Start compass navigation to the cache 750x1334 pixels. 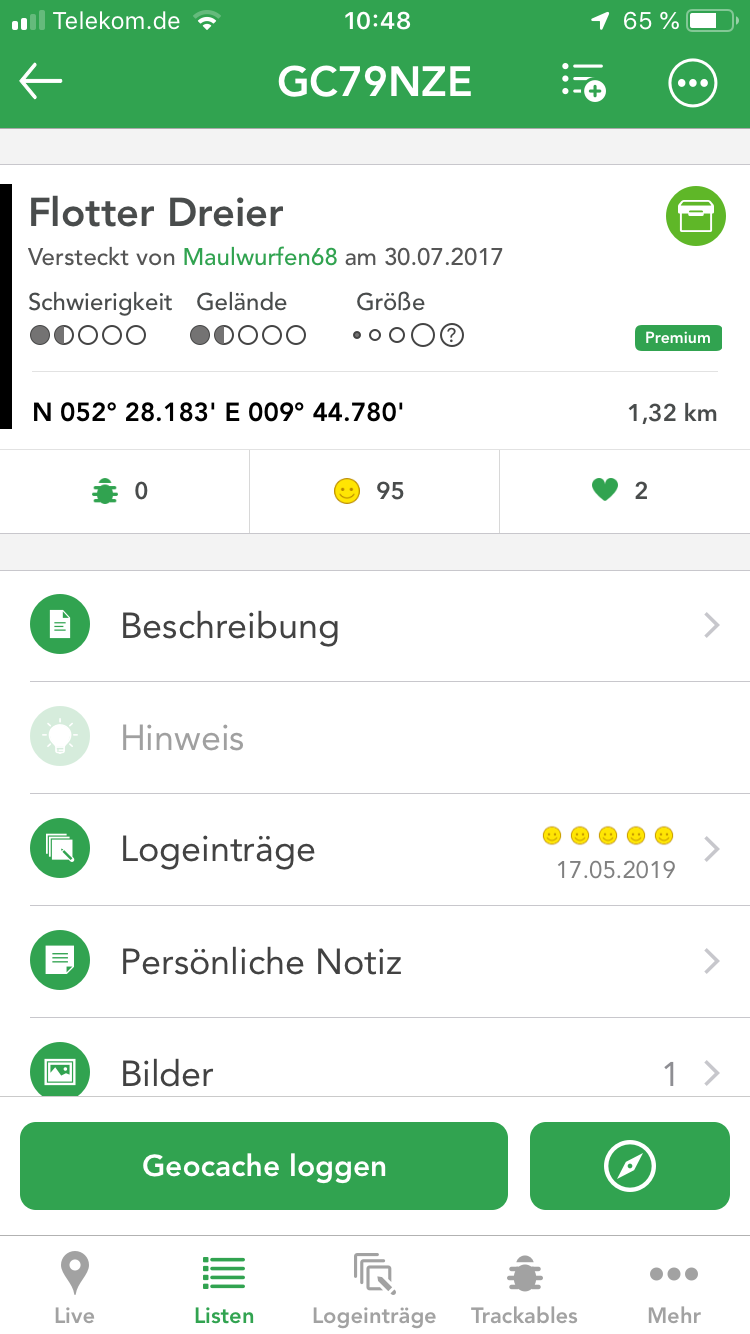(x=630, y=1166)
